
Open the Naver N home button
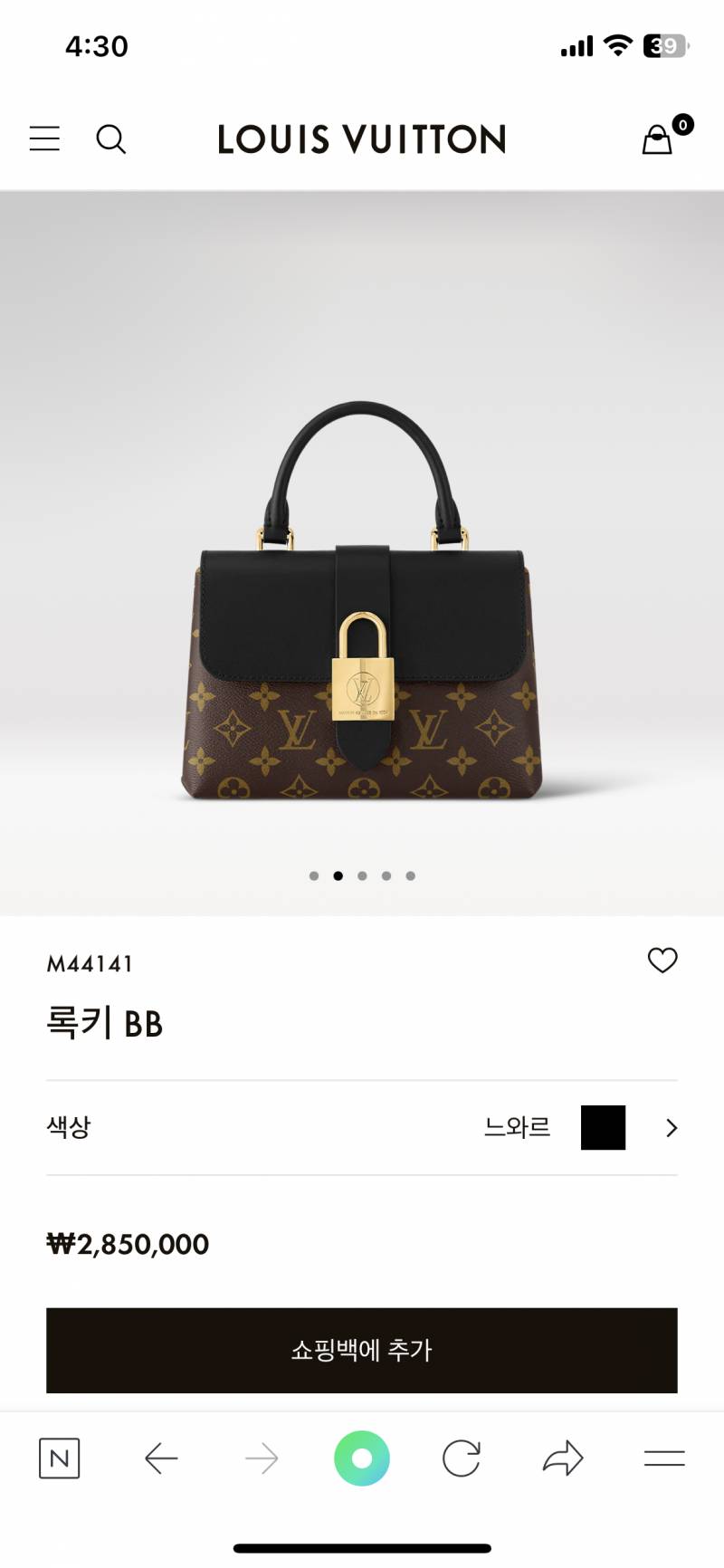click(x=60, y=1458)
